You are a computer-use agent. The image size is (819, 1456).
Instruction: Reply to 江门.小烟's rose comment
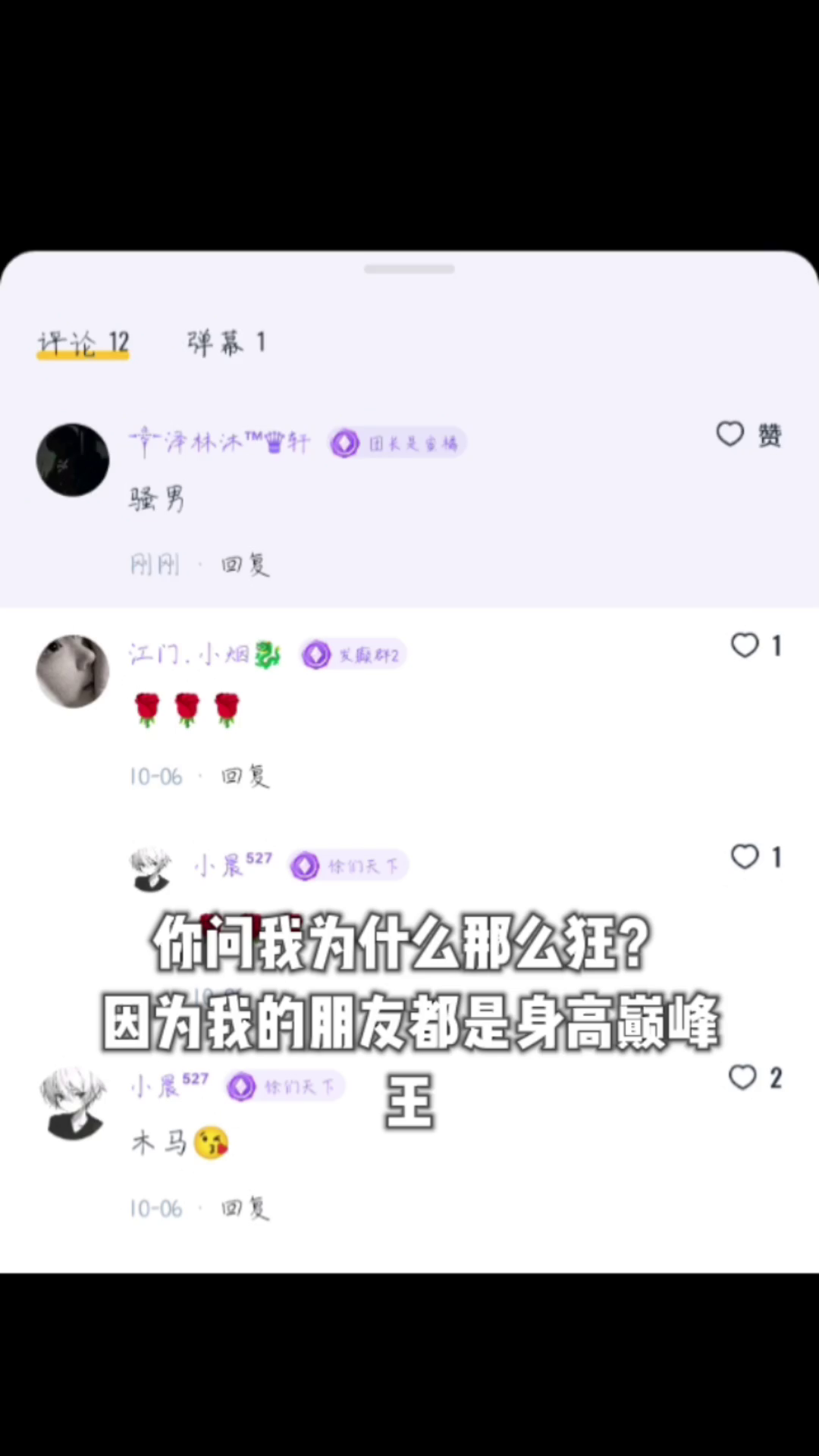245,777
